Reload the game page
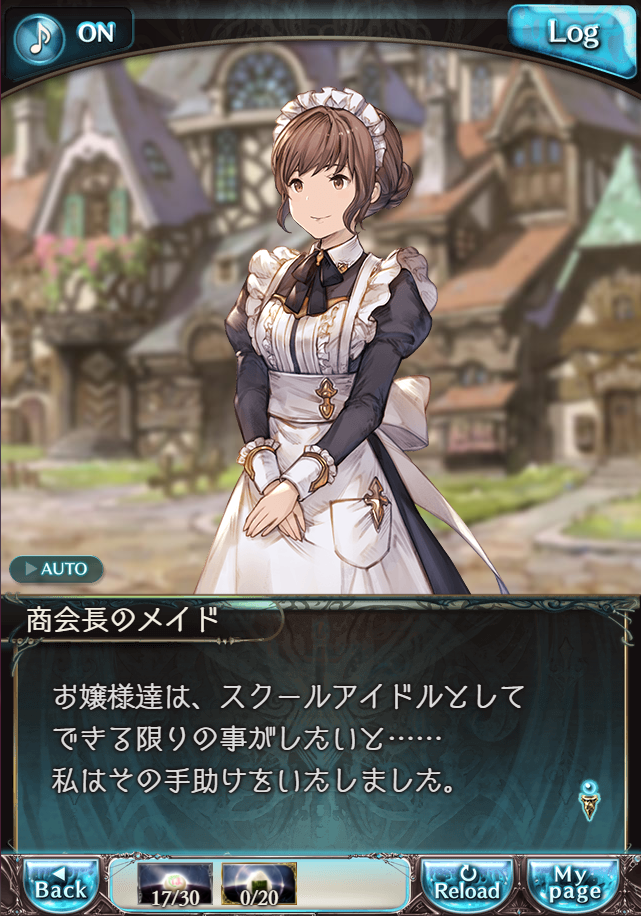Viewport: 641px width, 916px height. click(x=466, y=883)
